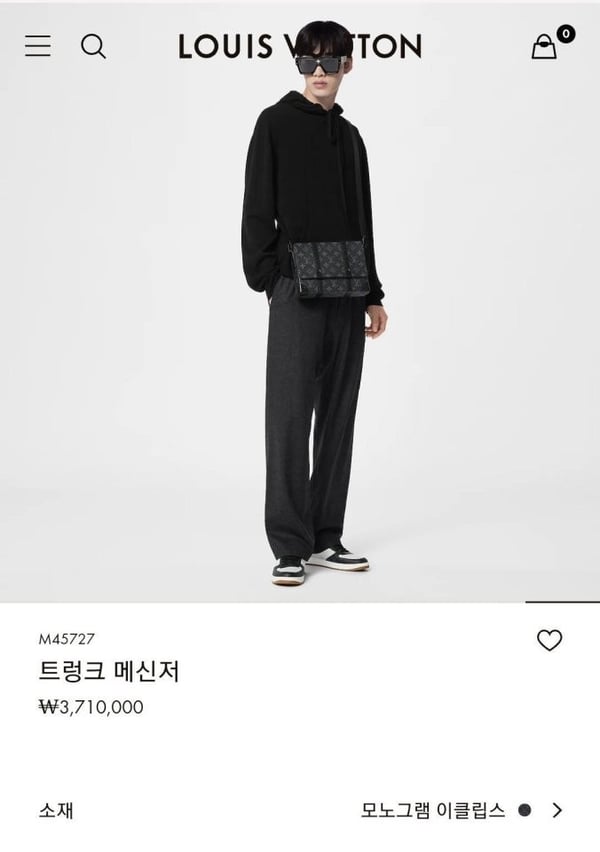The image size is (600, 852).
Task: Open the shopping bag
Action: (545, 46)
